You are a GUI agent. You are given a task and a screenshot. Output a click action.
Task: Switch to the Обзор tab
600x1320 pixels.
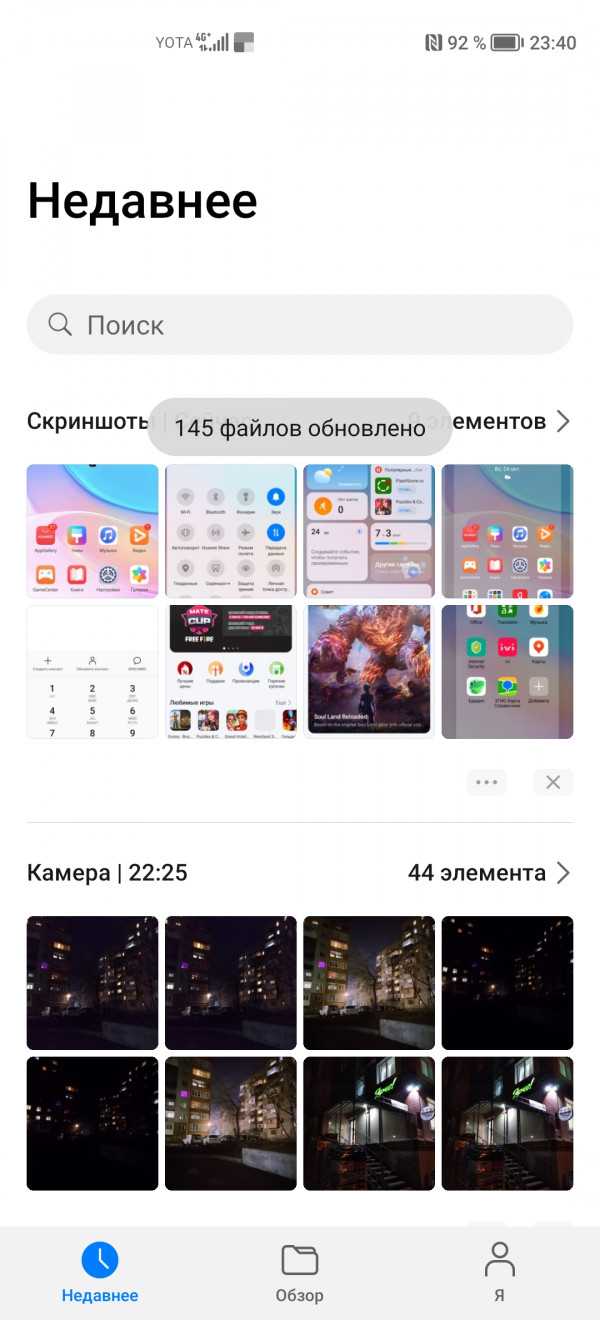[x=300, y=1273]
